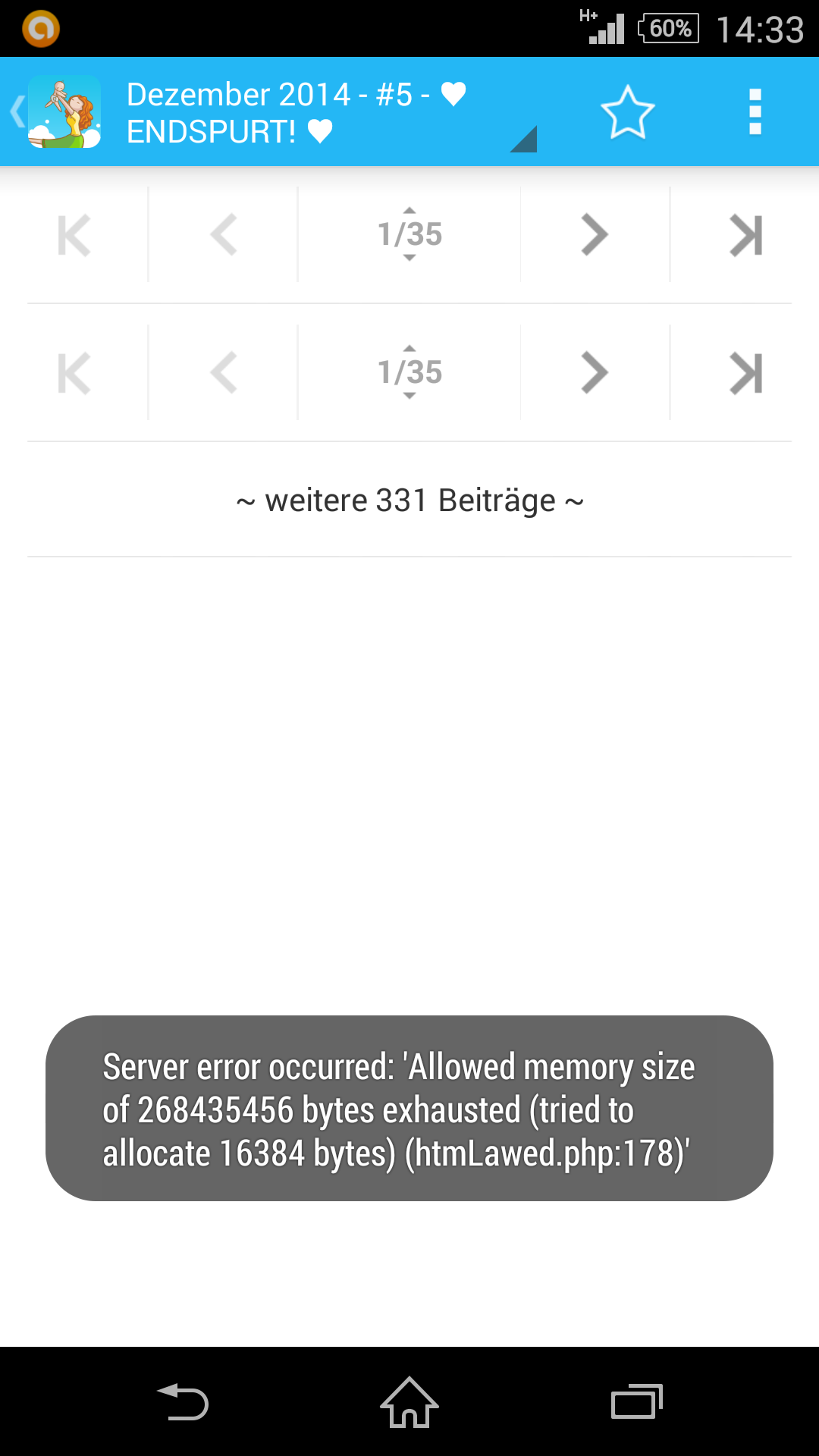Image resolution: width=819 pixels, height=1456 pixels.
Task: Go to next page in top pager
Action: coord(595,234)
